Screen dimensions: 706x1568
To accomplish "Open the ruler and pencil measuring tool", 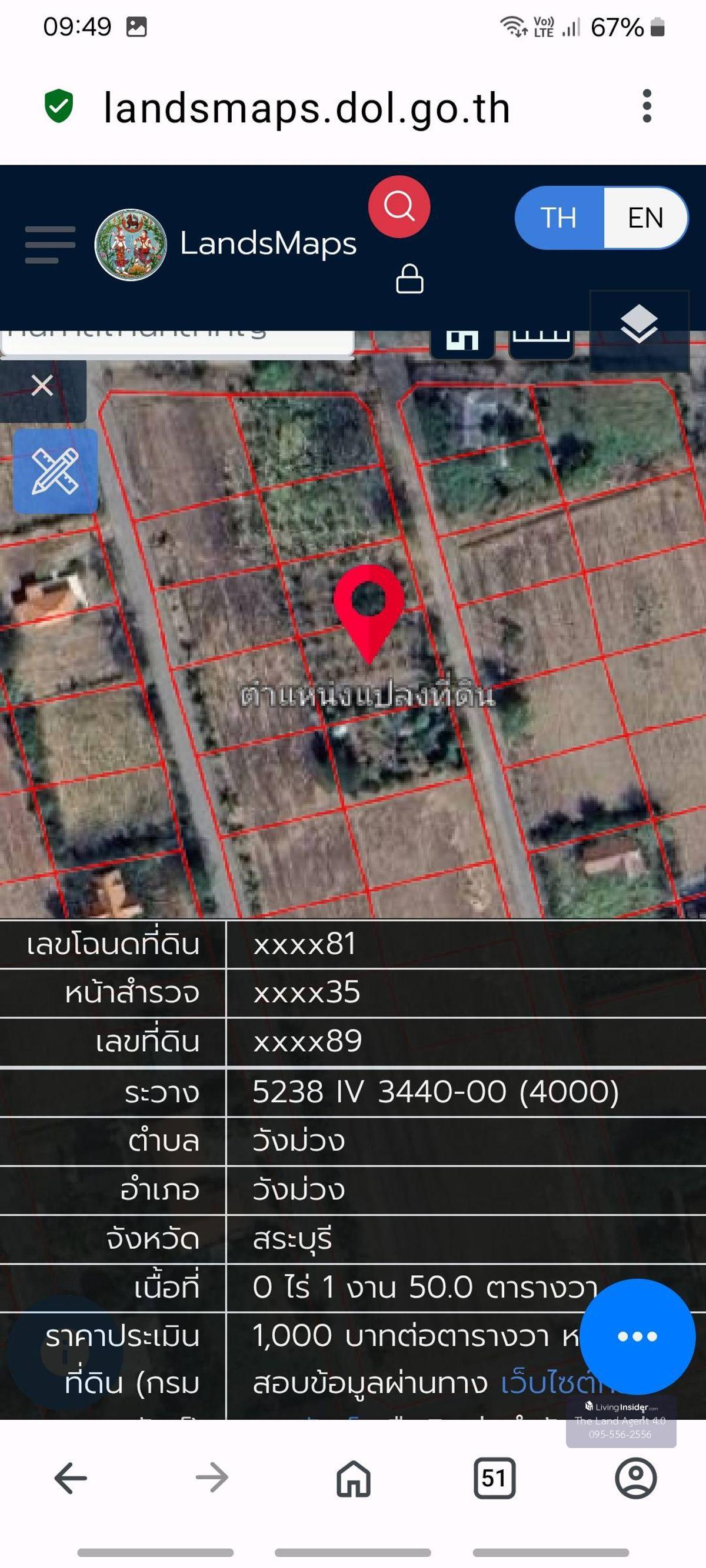I will [55, 470].
